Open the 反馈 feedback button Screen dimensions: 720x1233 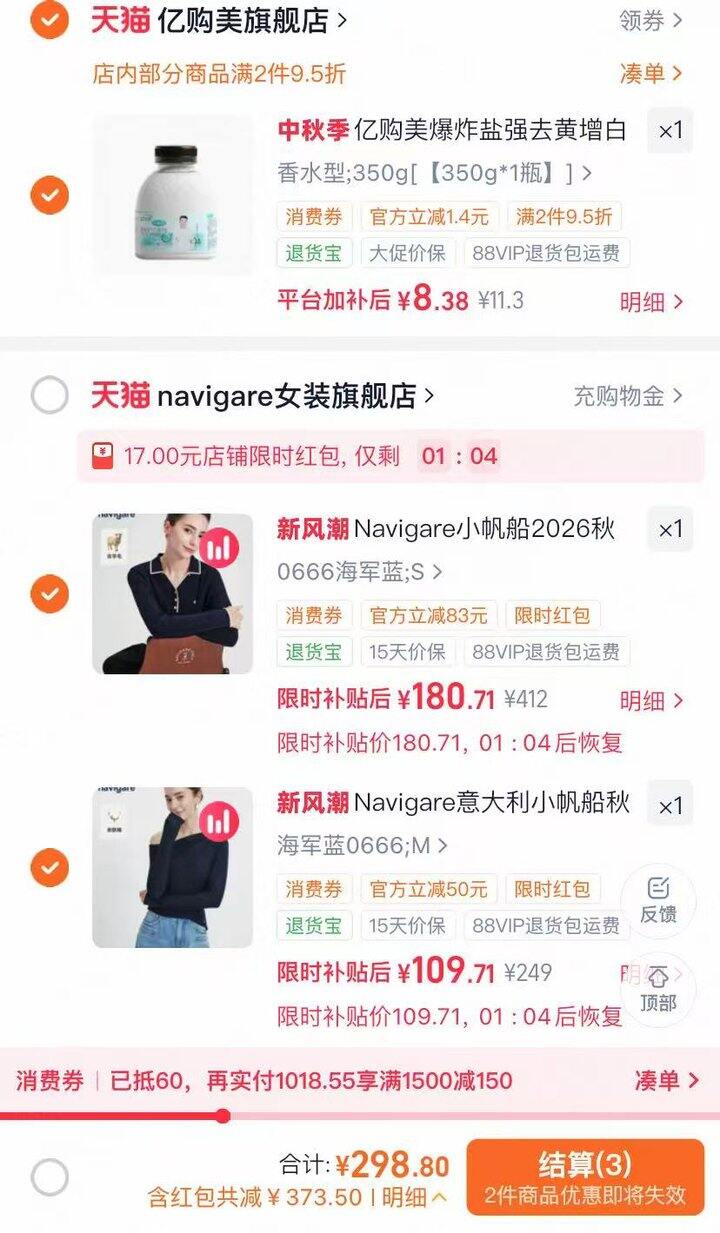658,900
